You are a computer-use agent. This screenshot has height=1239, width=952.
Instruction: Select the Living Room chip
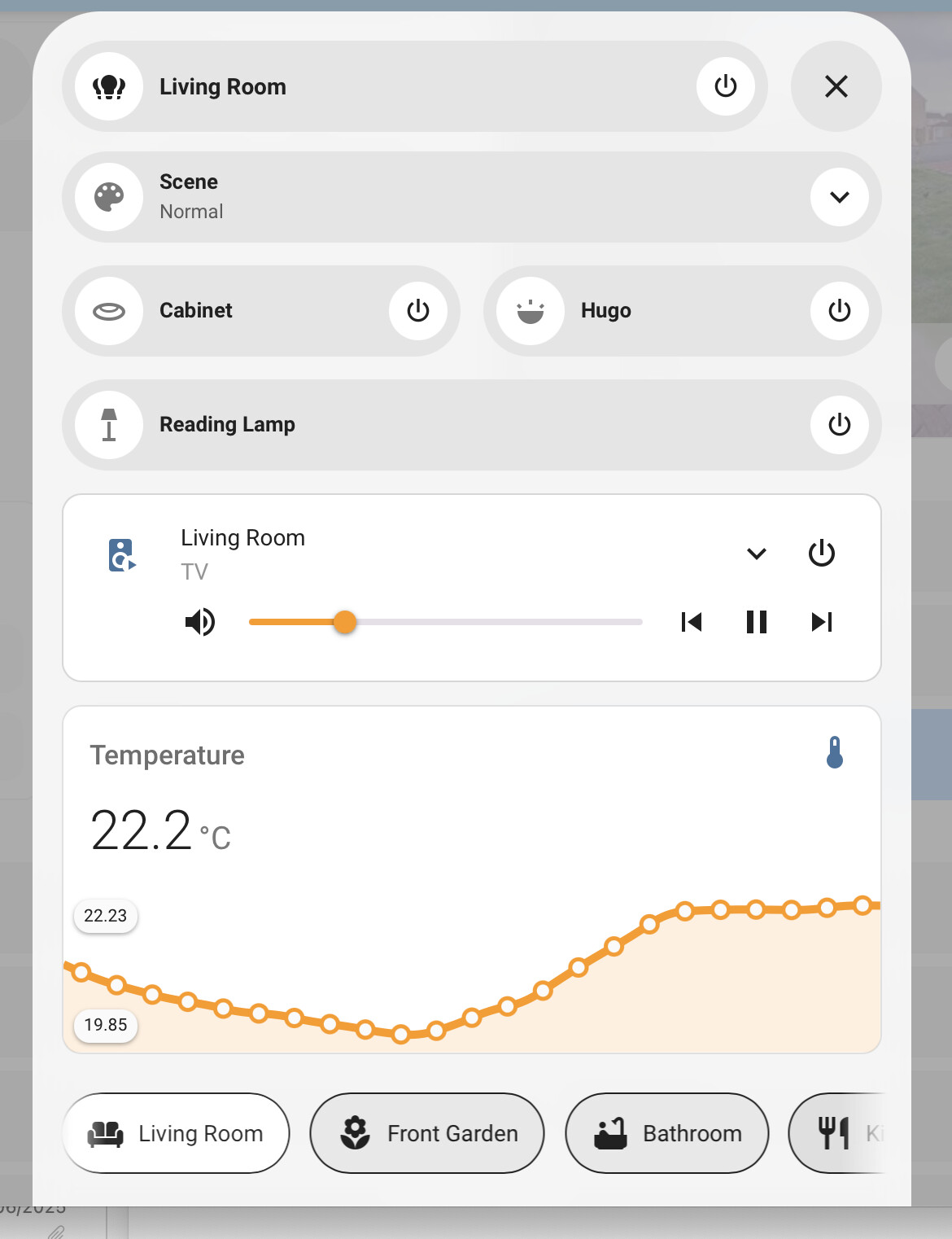(176, 1133)
